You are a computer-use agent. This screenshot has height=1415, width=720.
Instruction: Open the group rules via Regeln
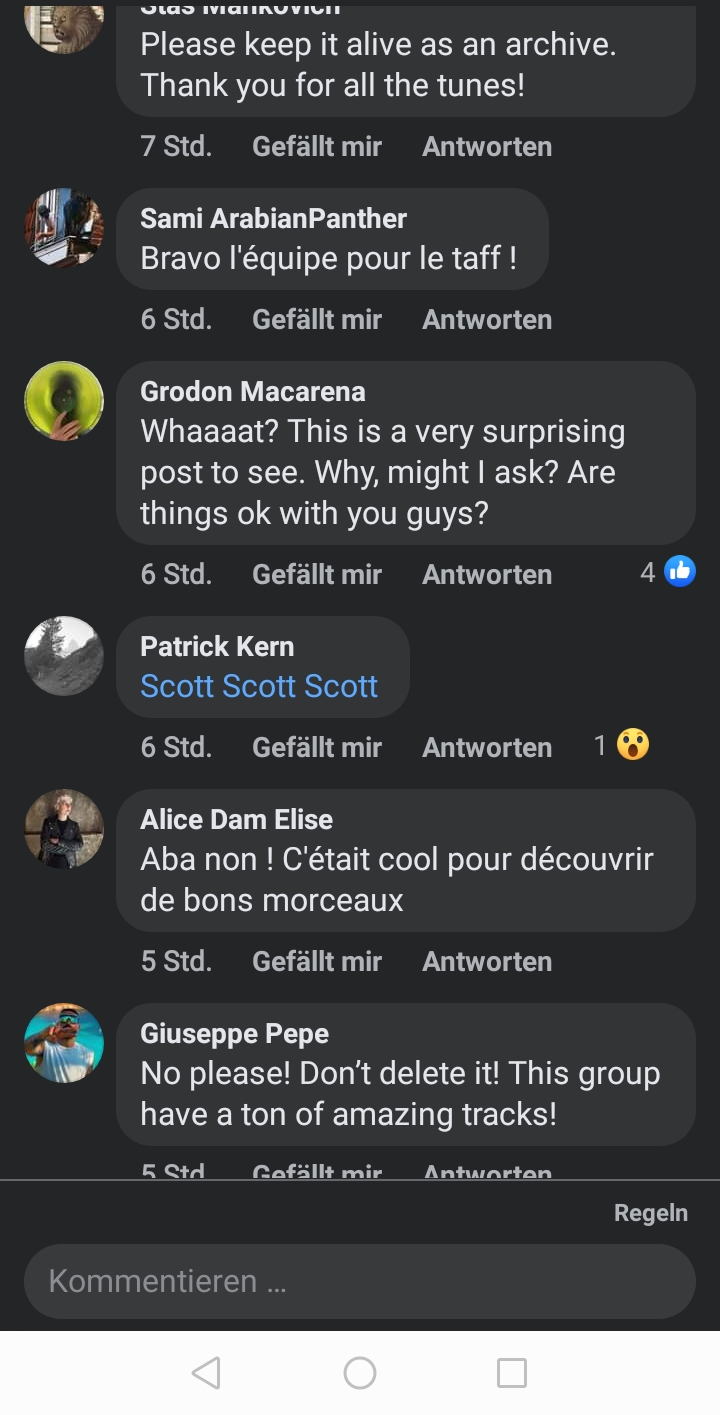(651, 1213)
